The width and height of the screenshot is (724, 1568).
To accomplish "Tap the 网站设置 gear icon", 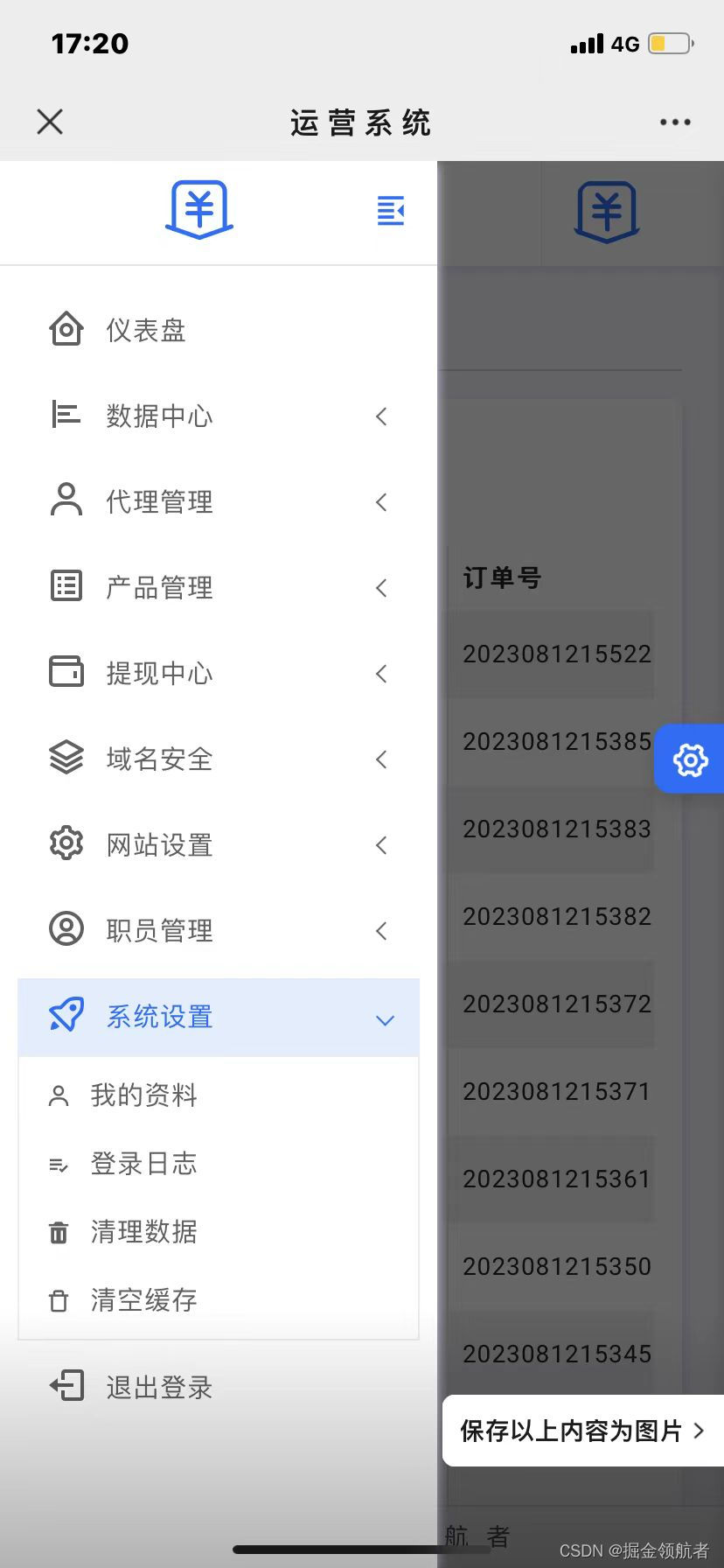I will (66, 843).
